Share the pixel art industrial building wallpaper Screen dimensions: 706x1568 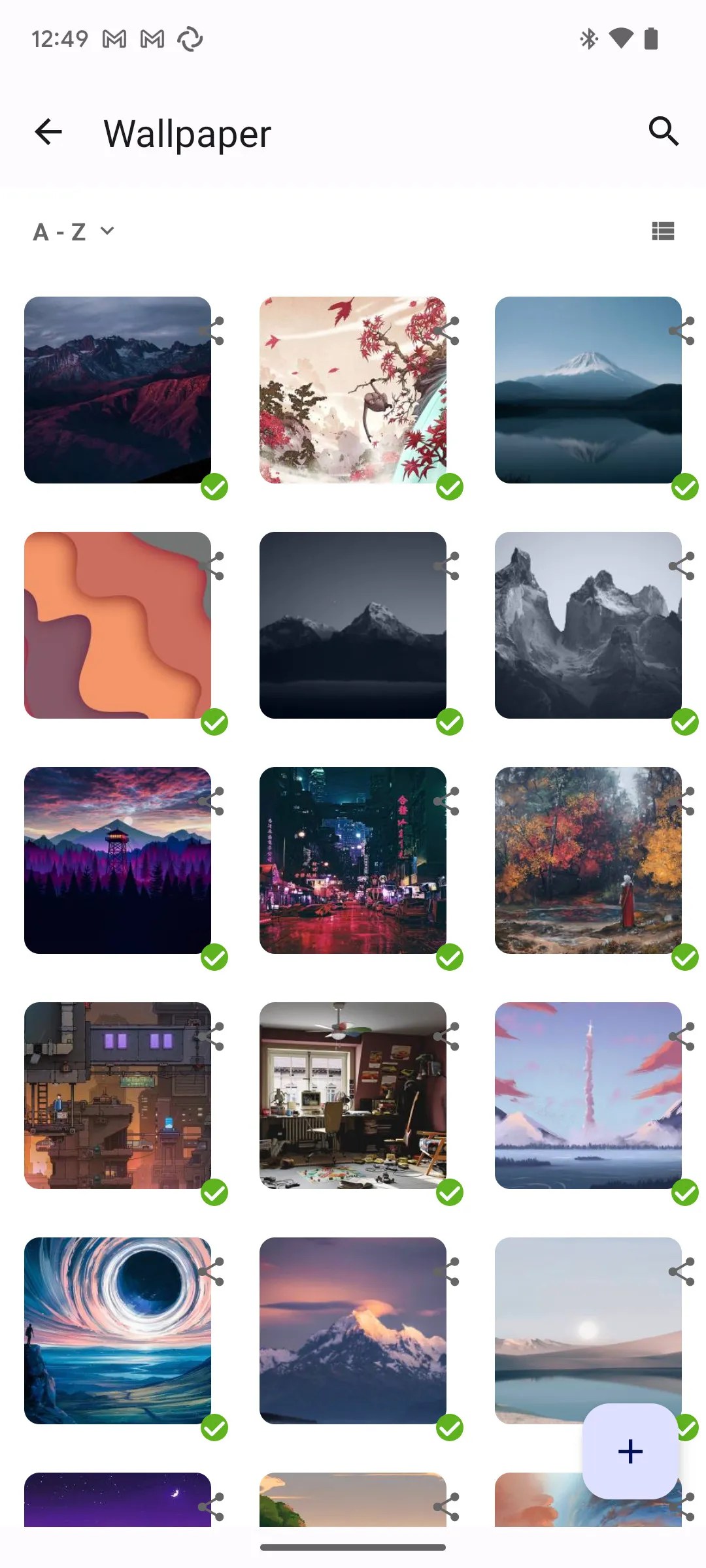click(212, 1037)
